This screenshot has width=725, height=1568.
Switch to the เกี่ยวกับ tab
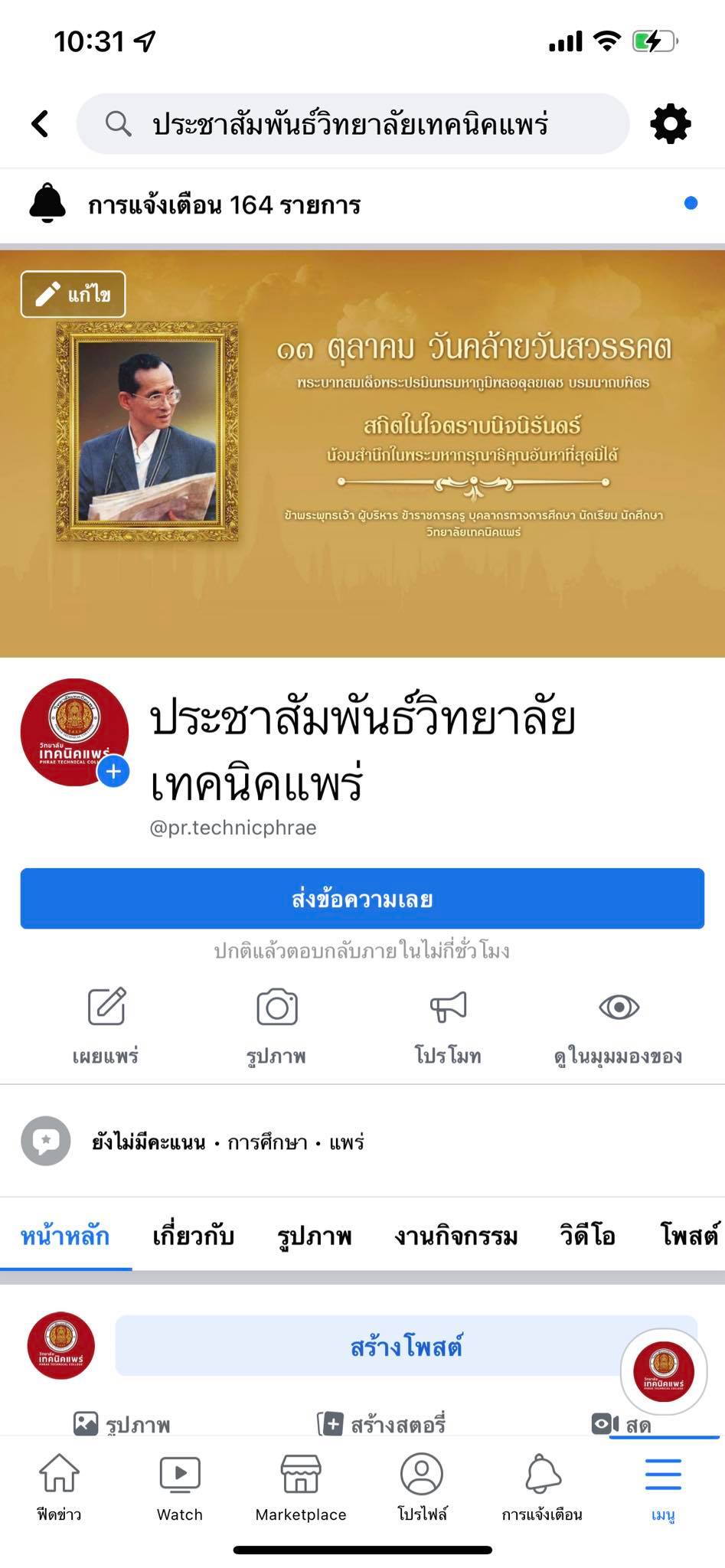click(193, 1236)
